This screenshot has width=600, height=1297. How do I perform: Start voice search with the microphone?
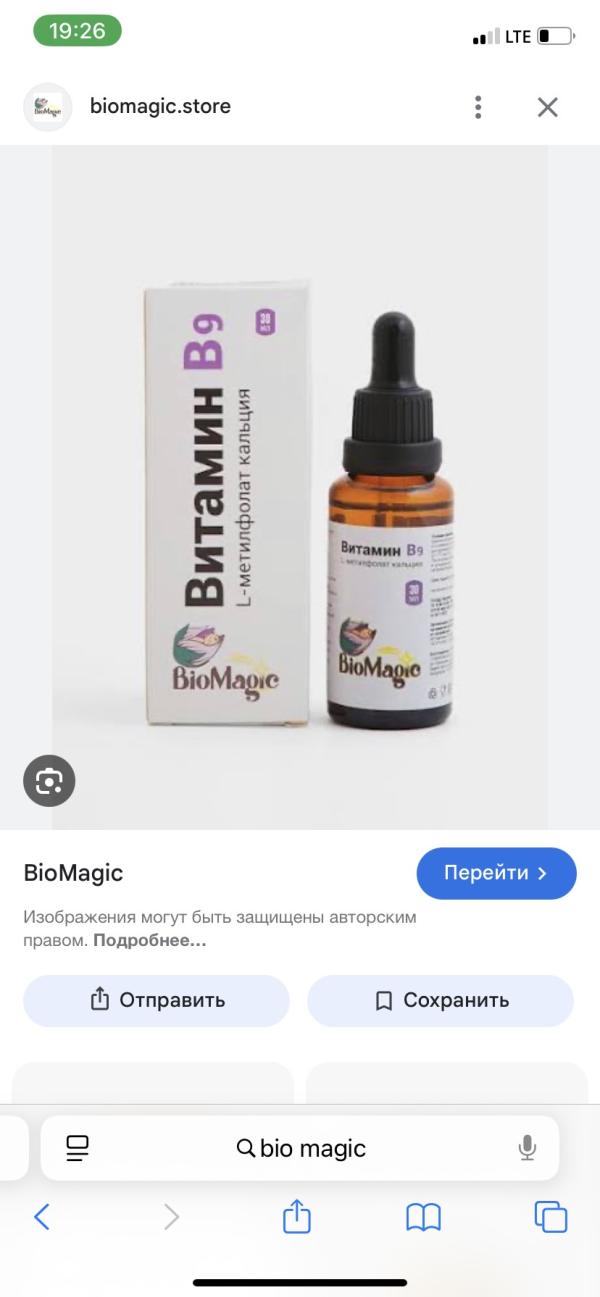[x=527, y=1149]
